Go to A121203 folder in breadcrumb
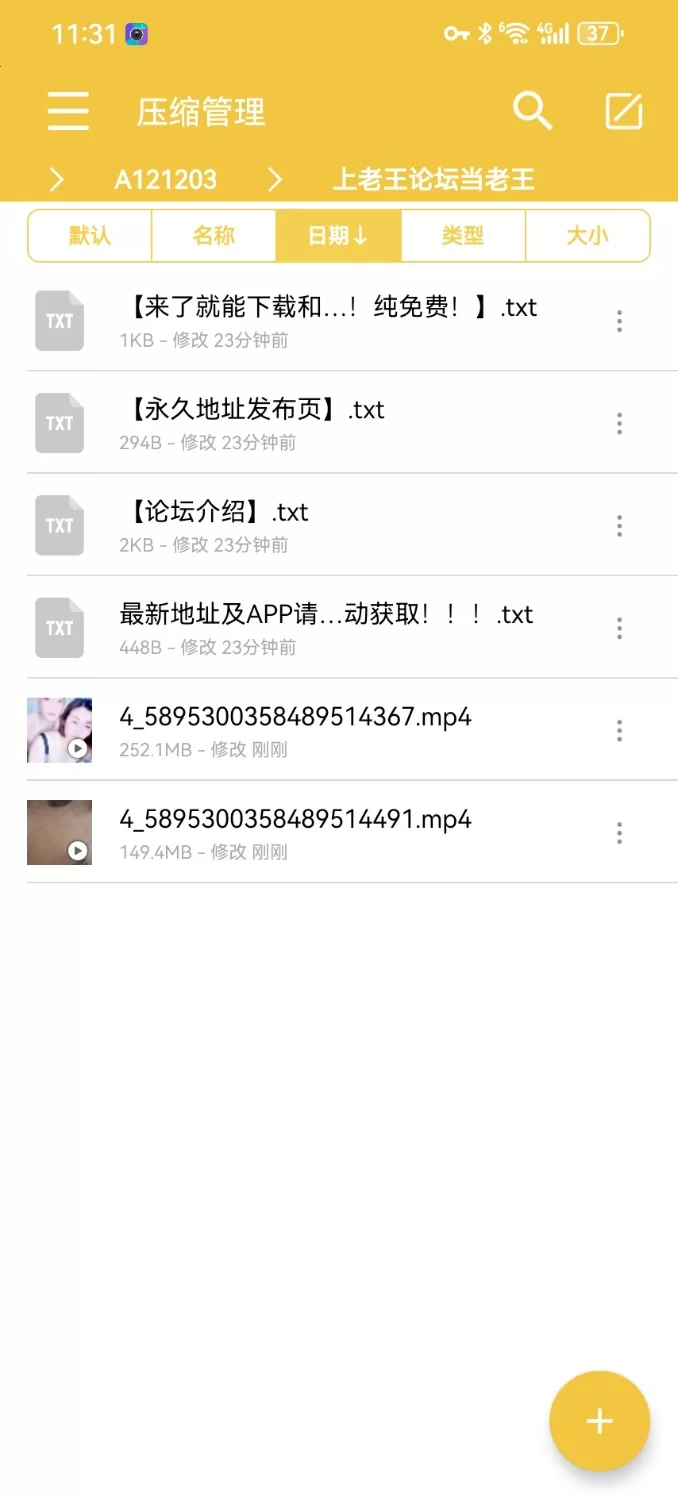Image resolution: width=678 pixels, height=1500 pixels. (x=165, y=179)
